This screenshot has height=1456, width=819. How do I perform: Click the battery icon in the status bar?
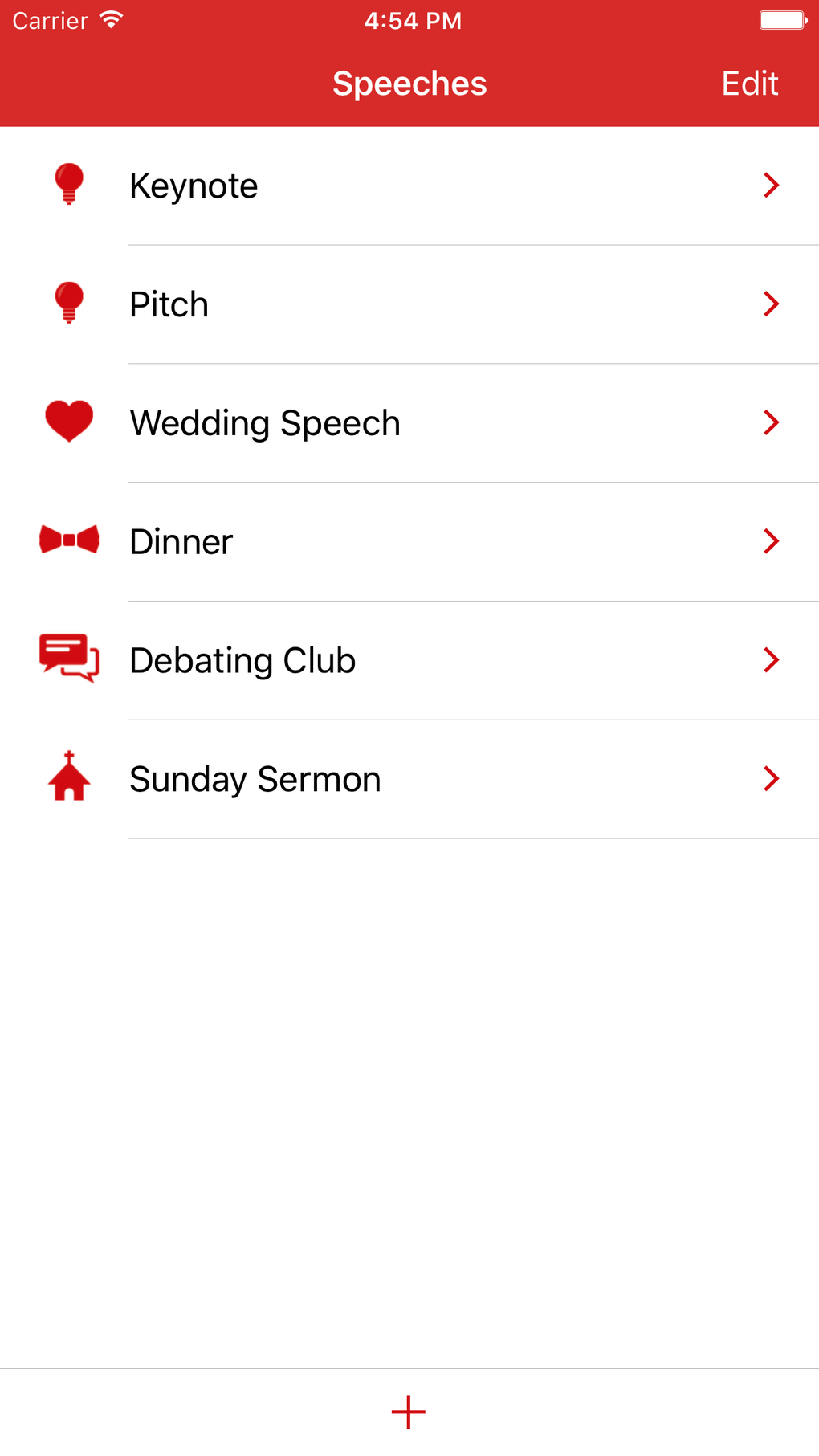783,20
